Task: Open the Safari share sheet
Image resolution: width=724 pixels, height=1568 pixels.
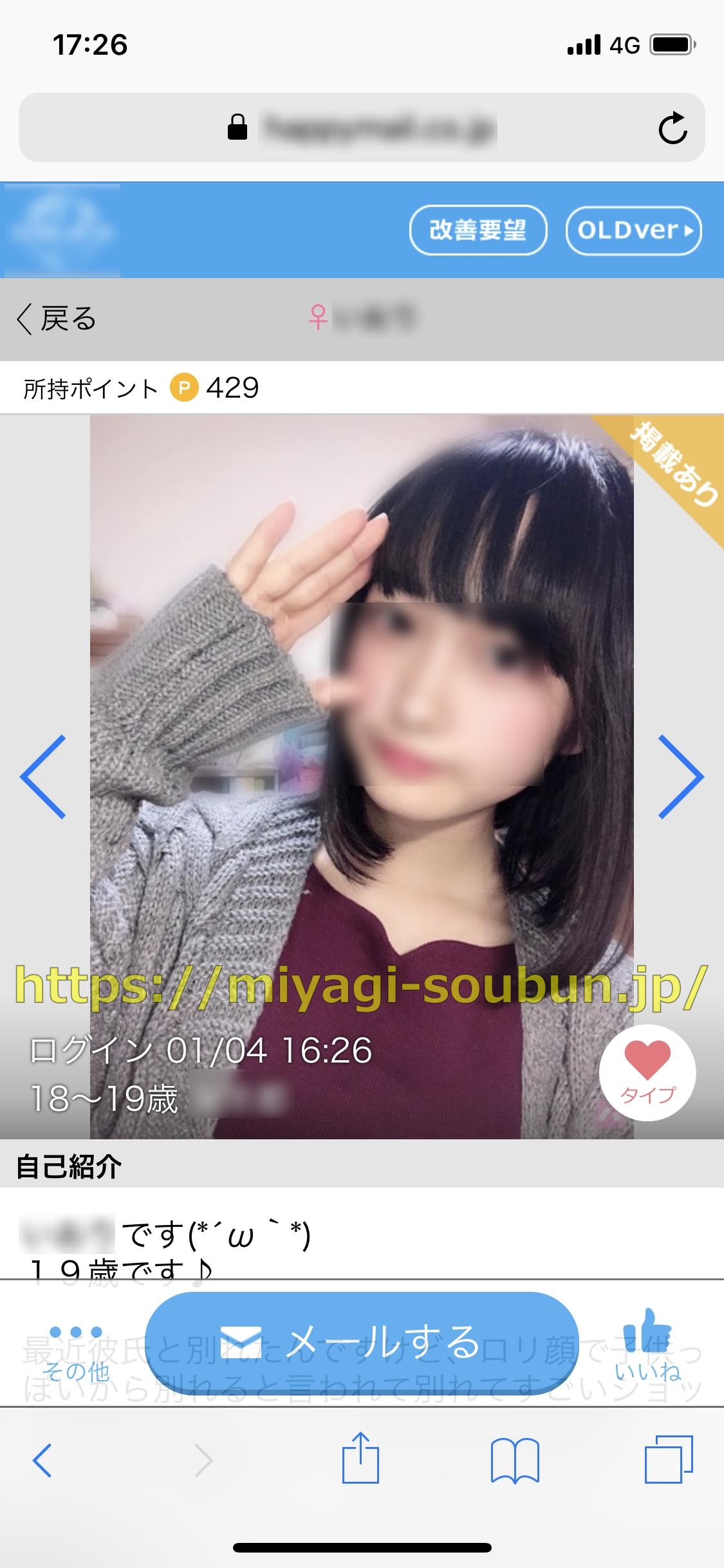Action: pyautogui.click(x=360, y=1459)
